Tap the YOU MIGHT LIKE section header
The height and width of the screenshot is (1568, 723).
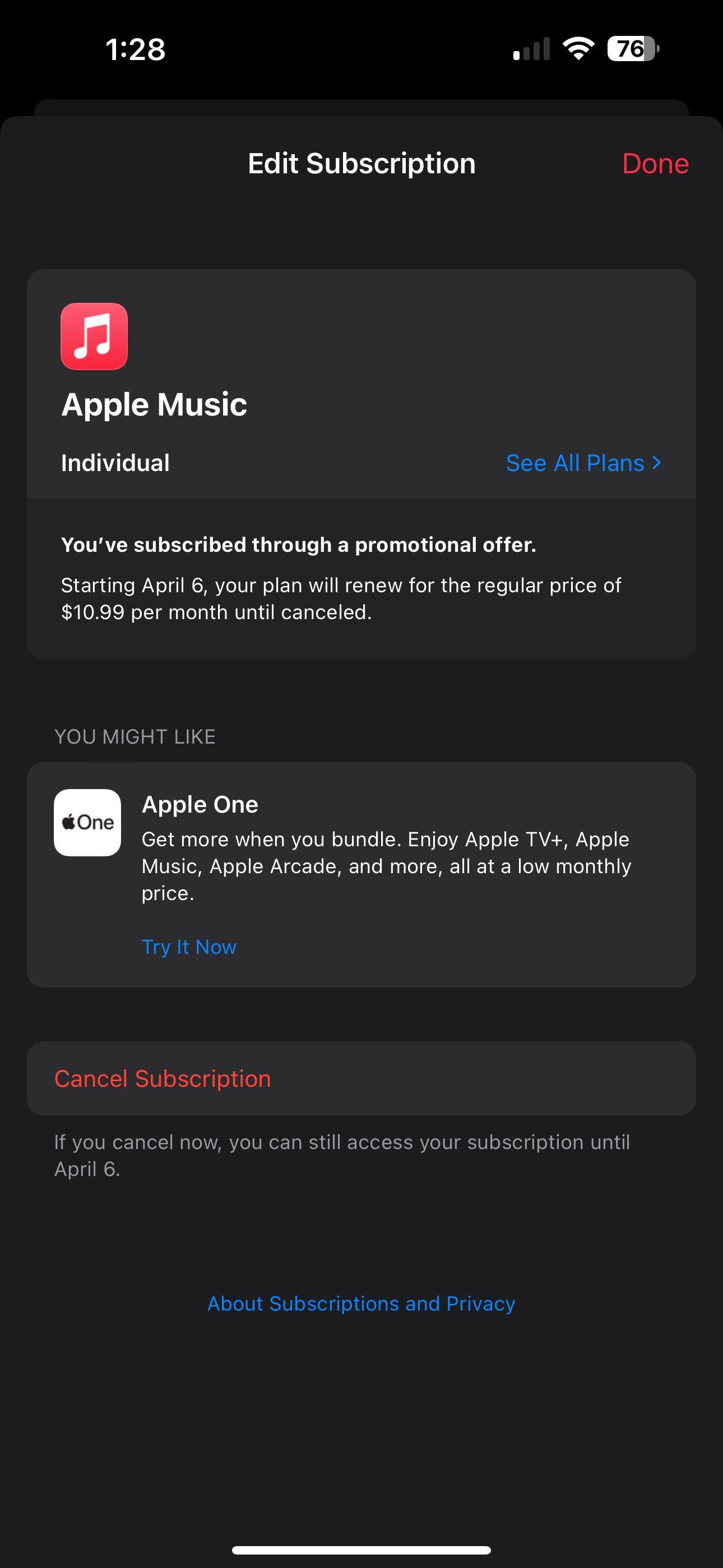135,736
